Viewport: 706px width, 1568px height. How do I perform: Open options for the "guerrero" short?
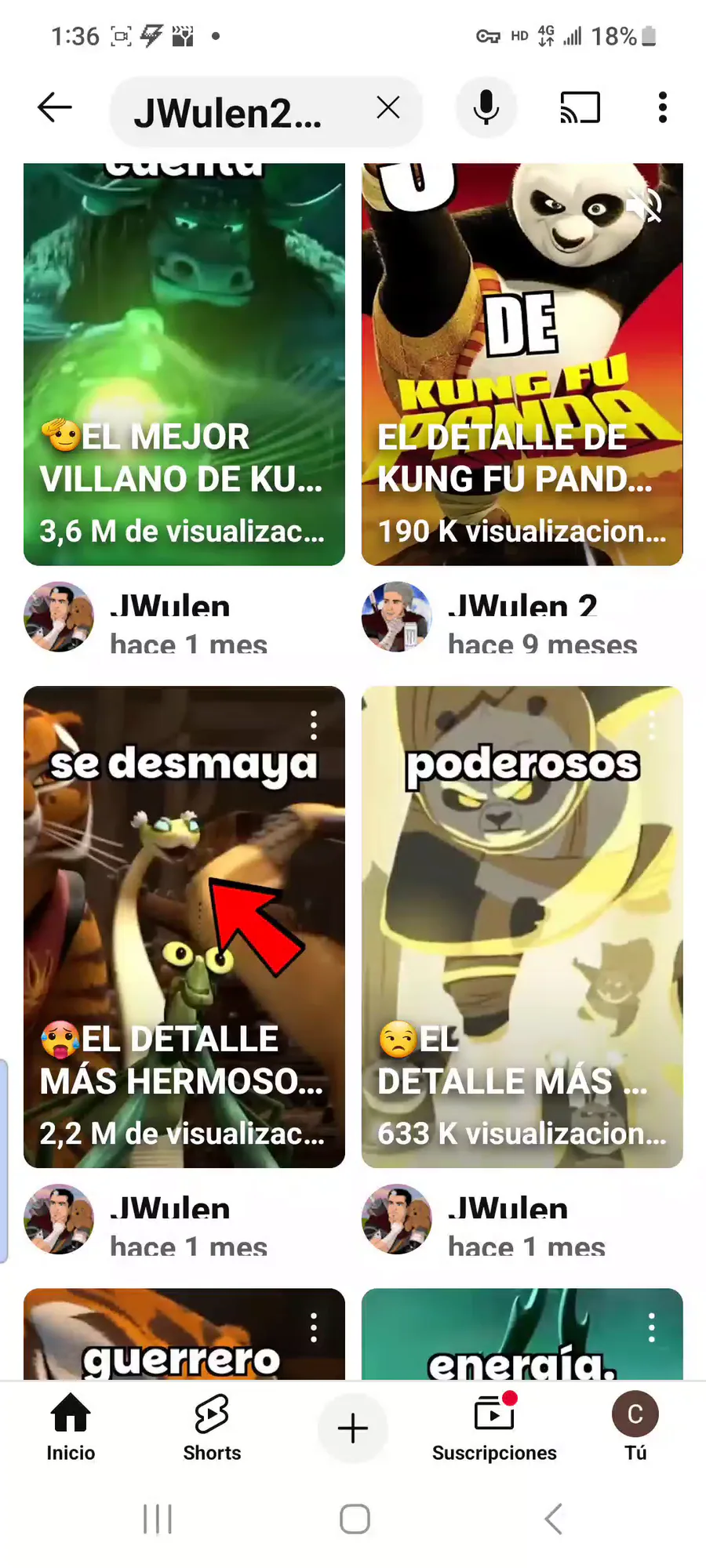click(314, 1327)
